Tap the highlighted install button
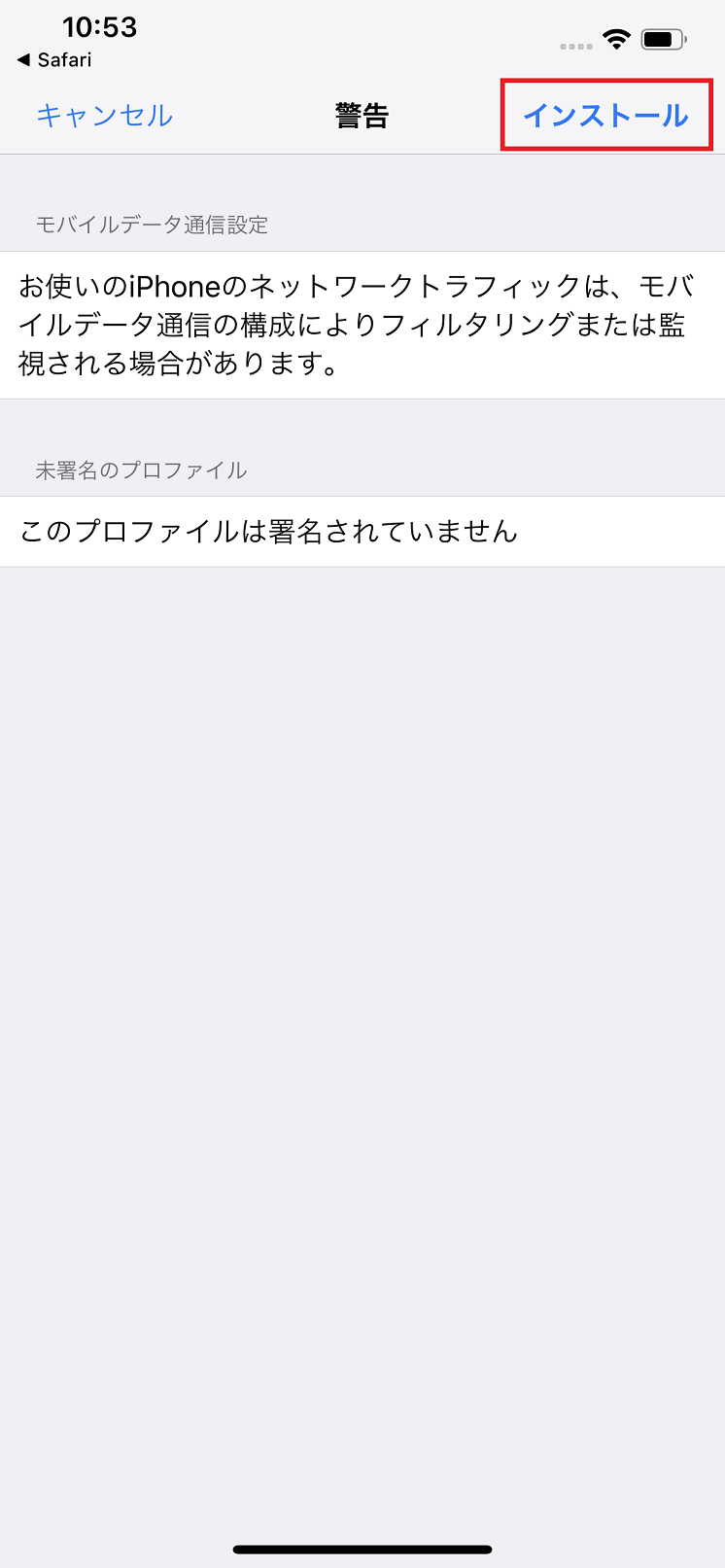Viewport: 725px width, 1568px height. pos(604,115)
